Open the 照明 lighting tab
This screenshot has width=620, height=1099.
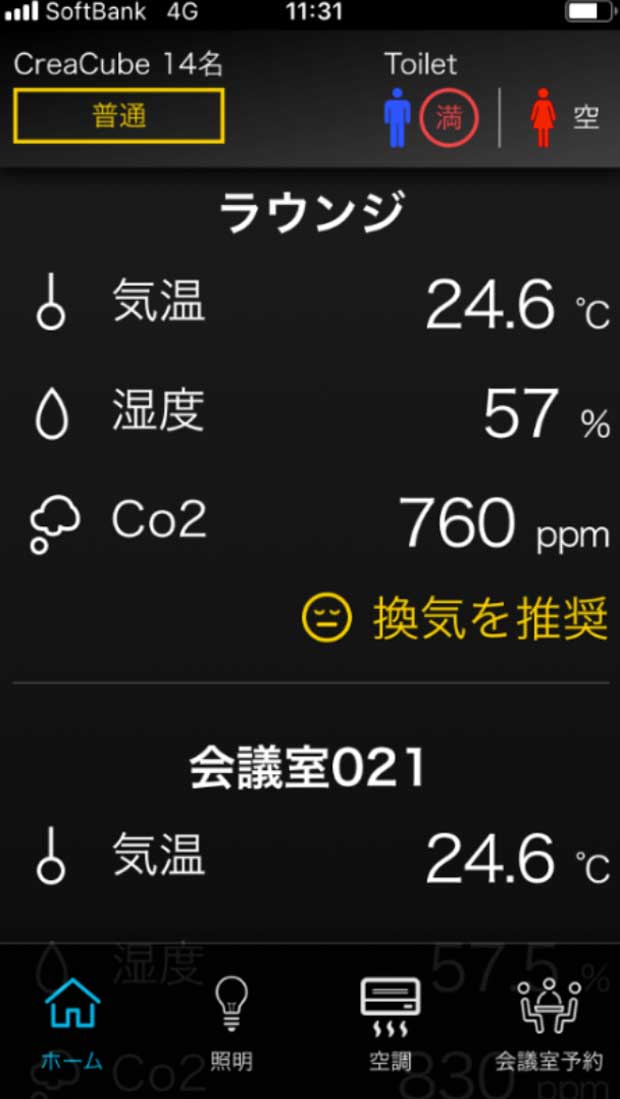tap(232, 1023)
